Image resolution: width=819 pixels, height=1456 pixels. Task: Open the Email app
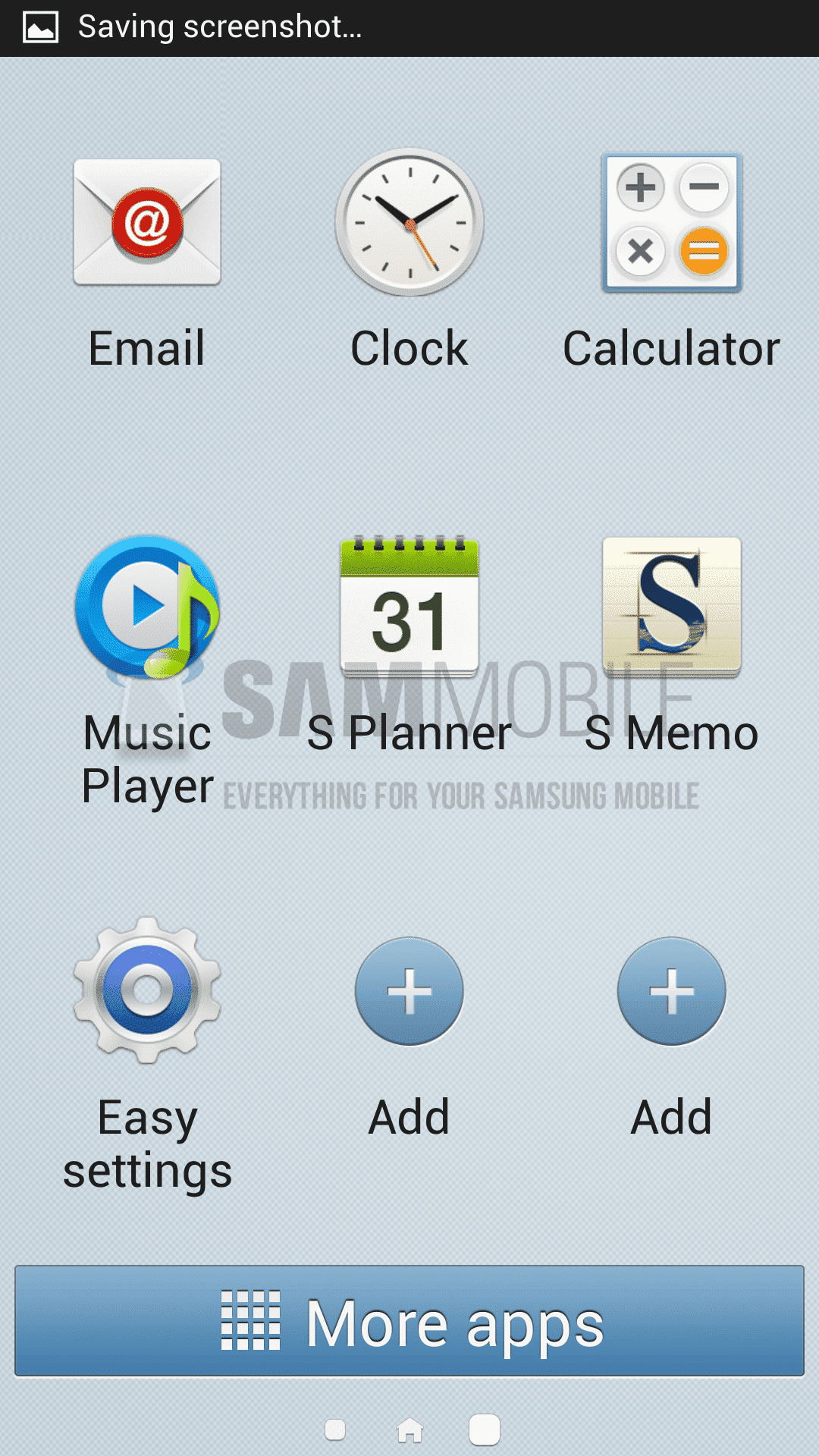[x=147, y=222]
